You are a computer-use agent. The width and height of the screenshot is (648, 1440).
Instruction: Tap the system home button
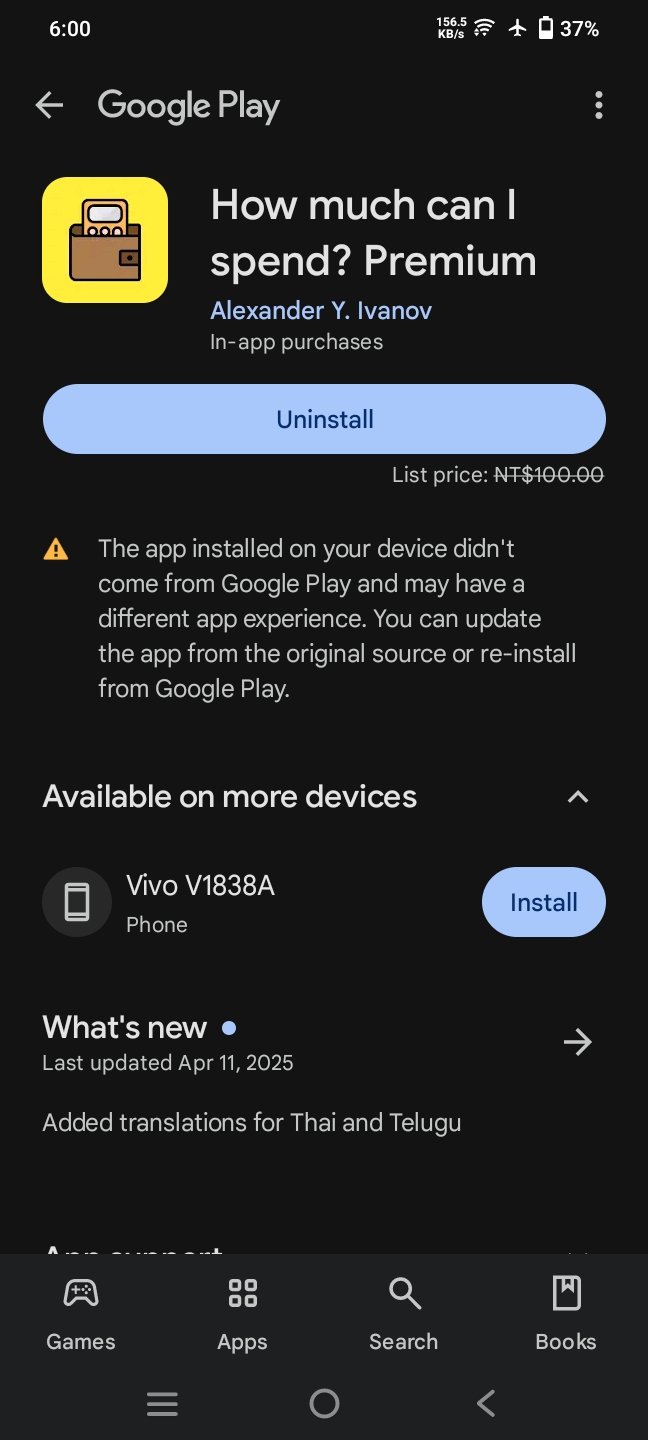pyautogui.click(x=324, y=1404)
